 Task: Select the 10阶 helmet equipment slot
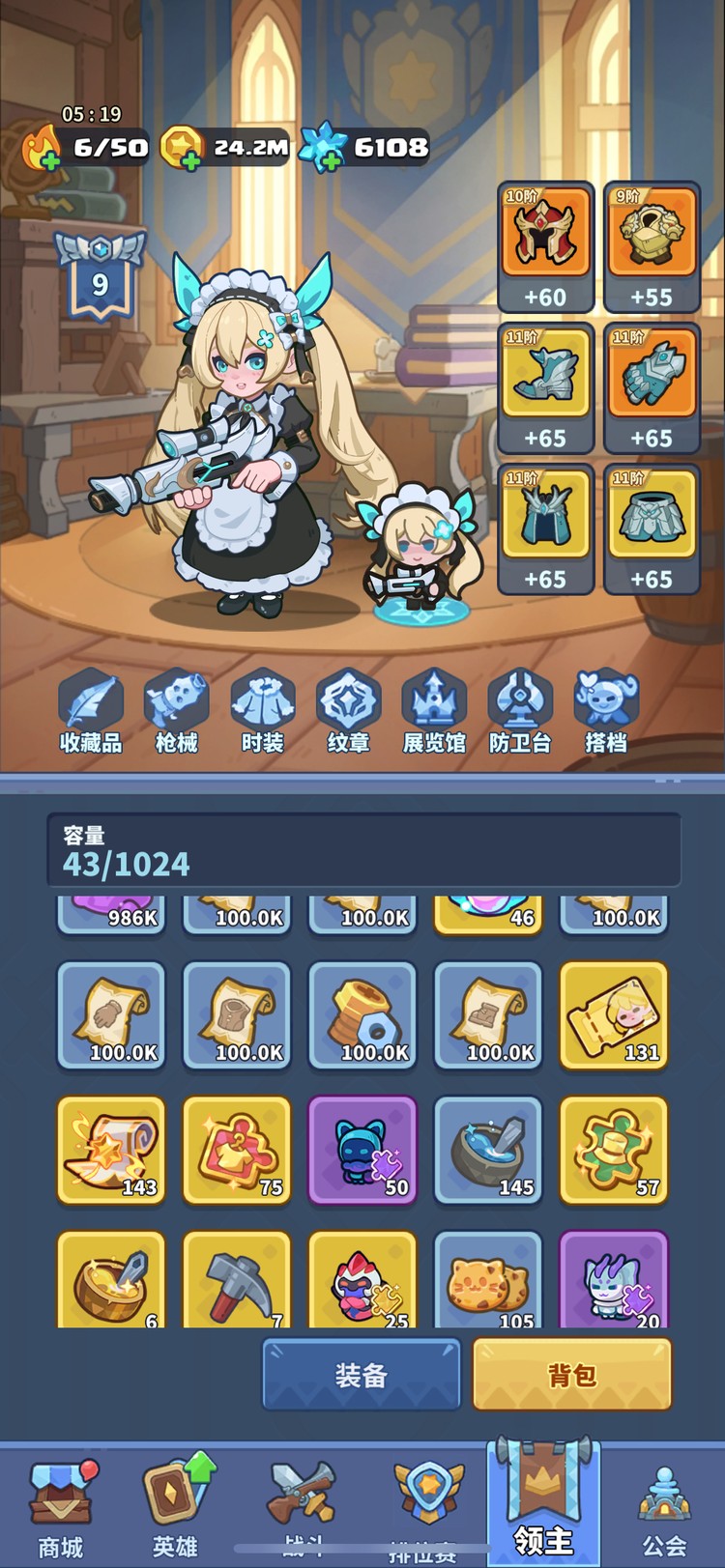pos(546,247)
